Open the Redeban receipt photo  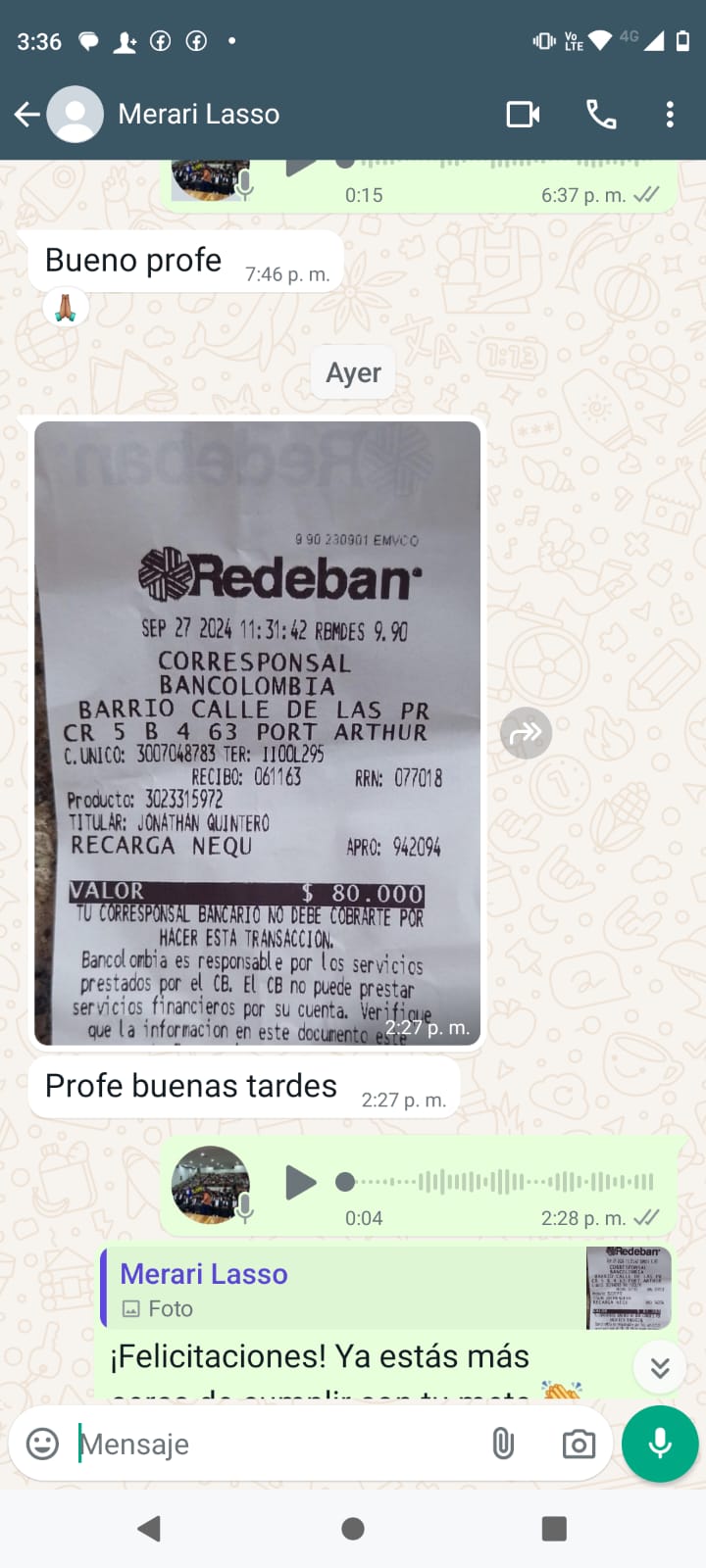pyautogui.click(x=257, y=733)
